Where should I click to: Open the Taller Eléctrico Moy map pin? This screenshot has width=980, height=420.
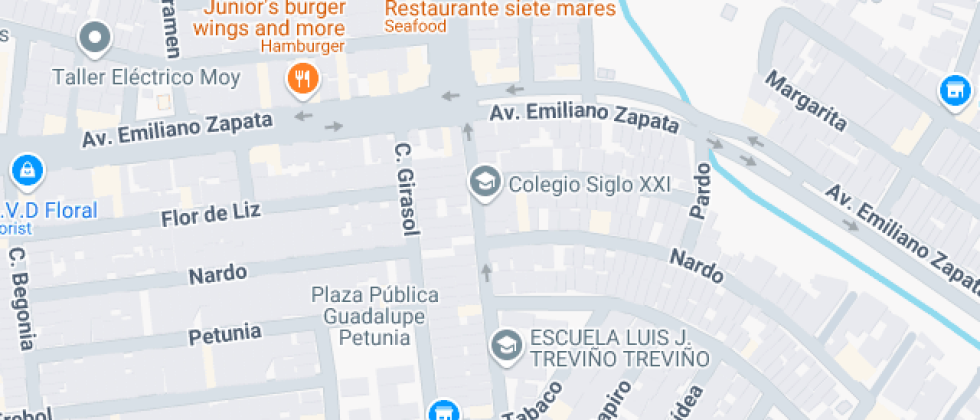point(96,40)
